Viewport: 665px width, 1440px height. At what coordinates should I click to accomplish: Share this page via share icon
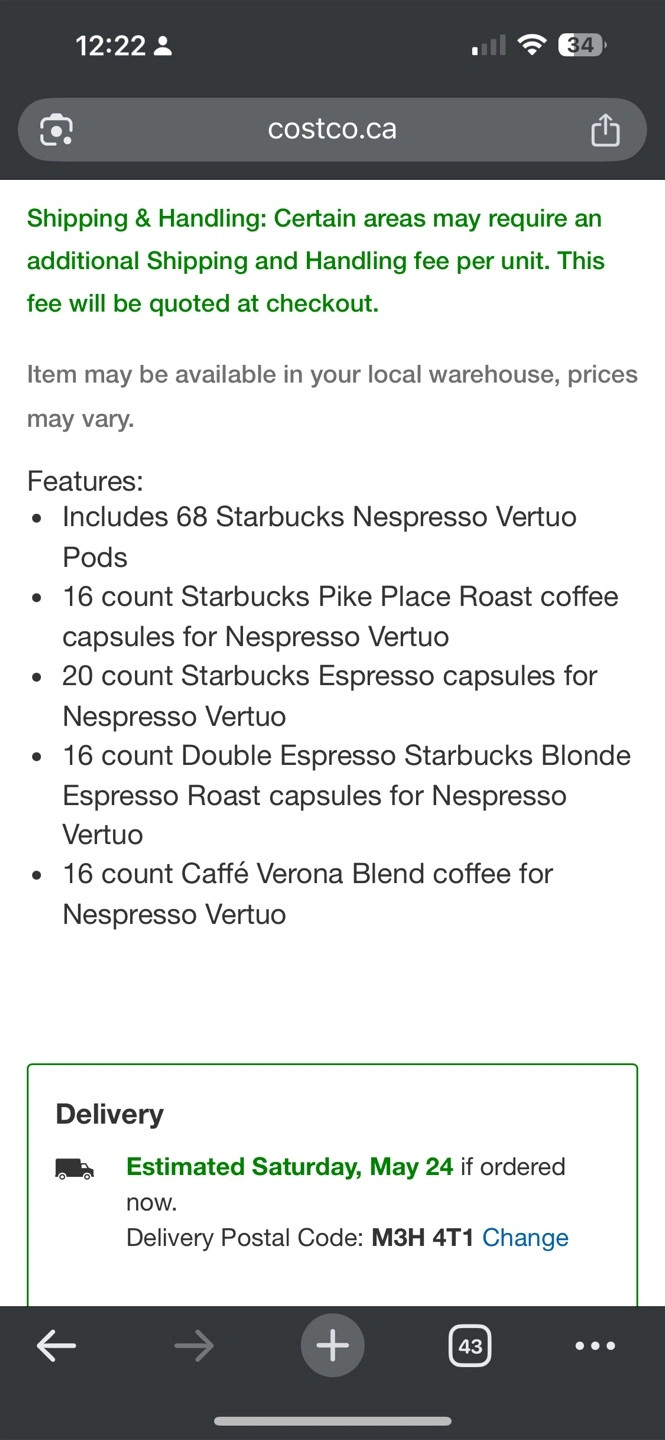coord(605,129)
